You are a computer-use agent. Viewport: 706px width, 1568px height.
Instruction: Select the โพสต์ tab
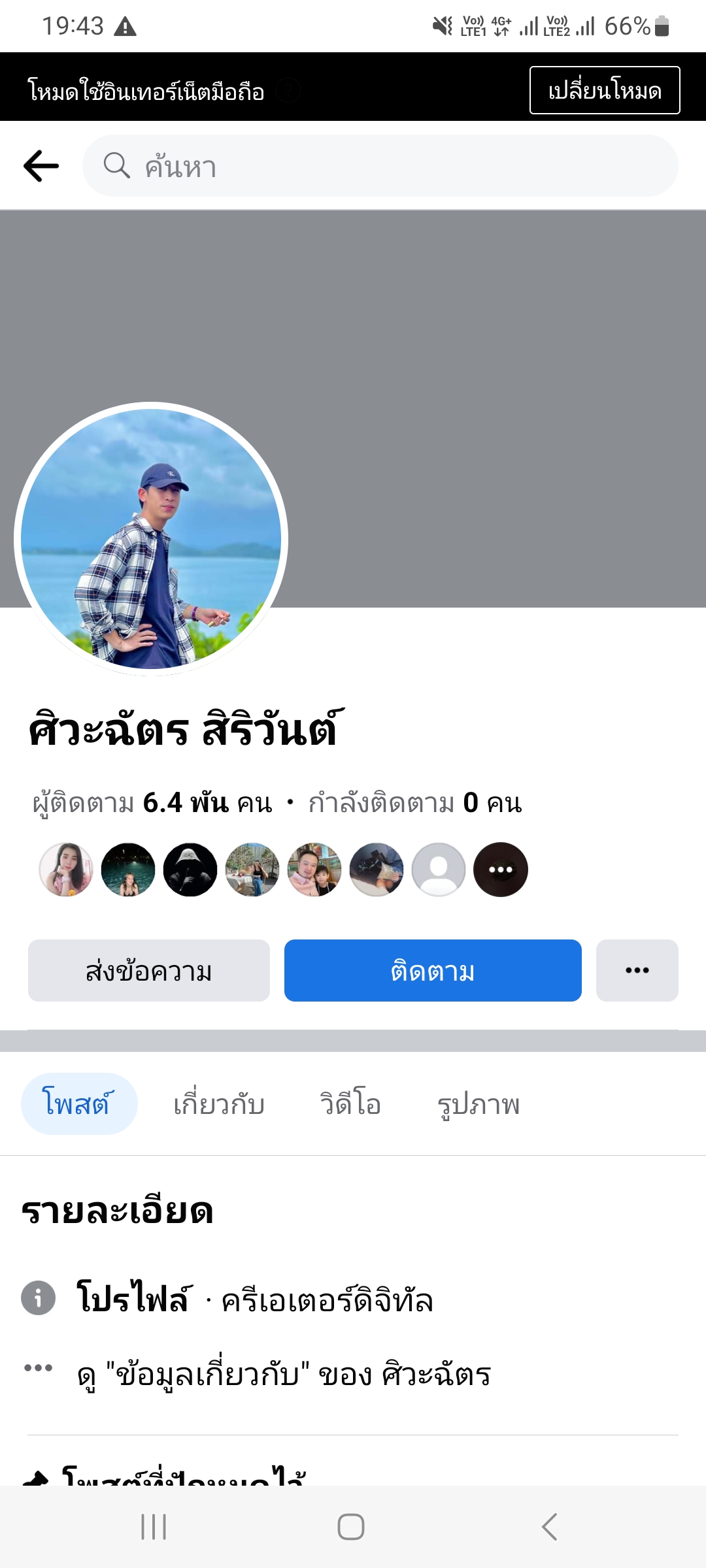(78, 1104)
